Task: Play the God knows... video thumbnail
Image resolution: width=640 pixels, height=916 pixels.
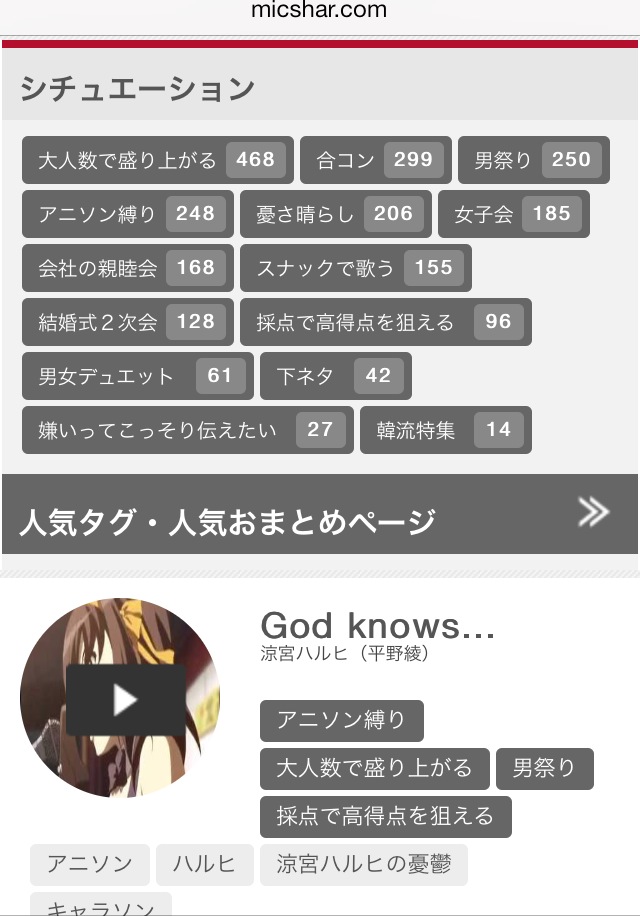Action: tap(125, 699)
